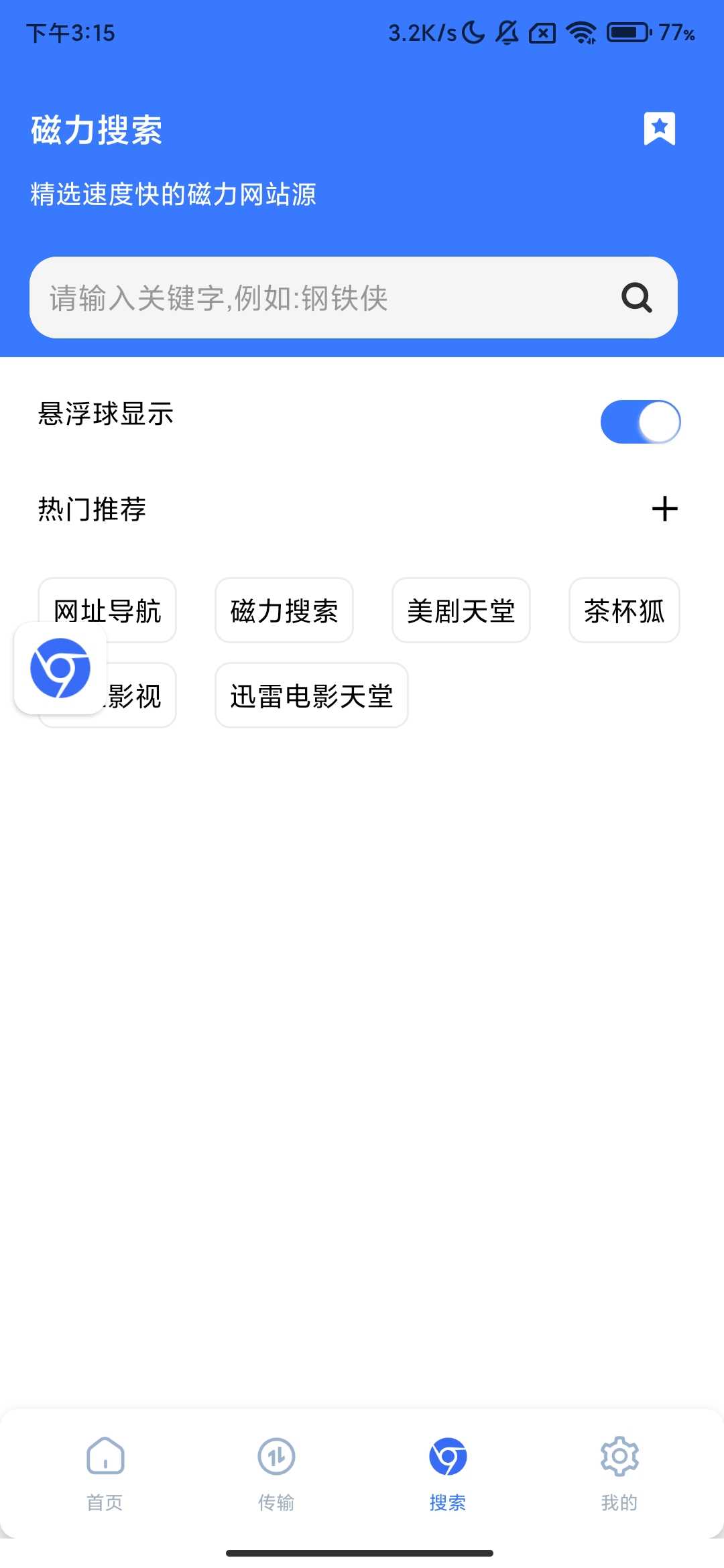Image resolution: width=724 pixels, height=1568 pixels.
Task: Tap the magnifier search icon
Action: tap(636, 298)
